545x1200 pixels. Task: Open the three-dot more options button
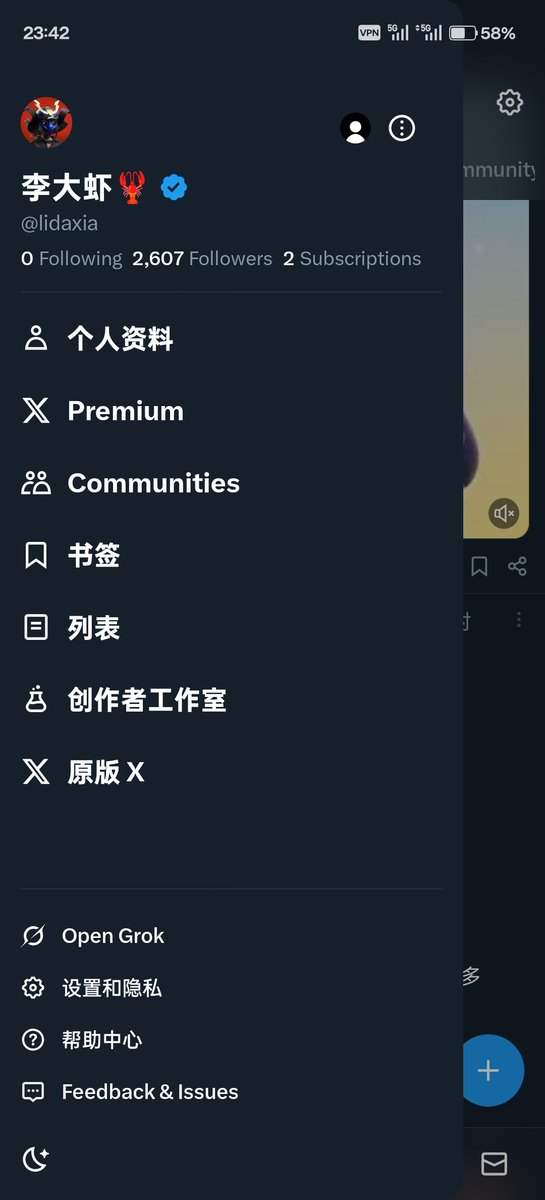pos(402,128)
